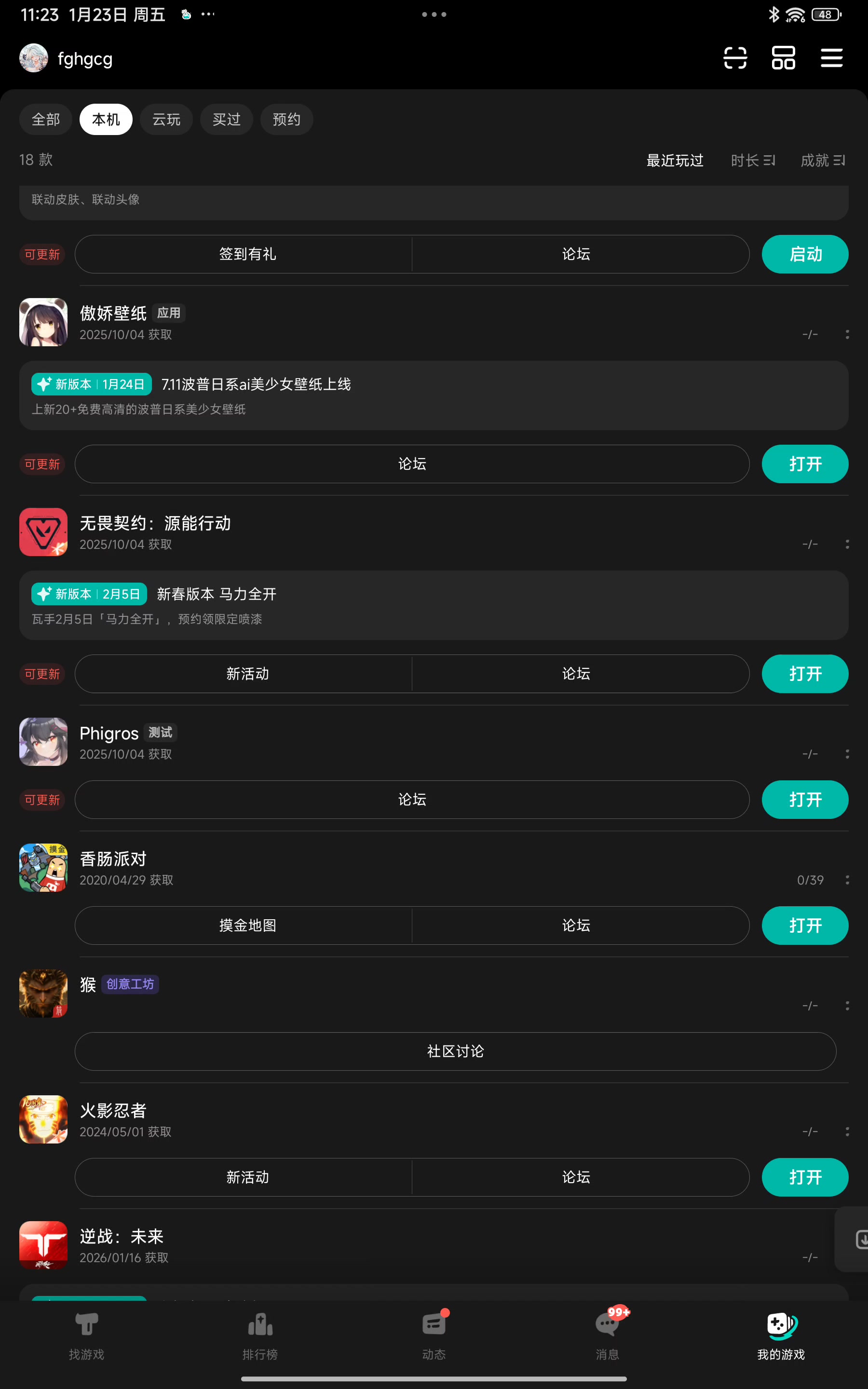Image resolution: width=868 pixels, height=1389 pixels.
Task: Select the 云玩 filter chip
Action: (x=166, y=120)
